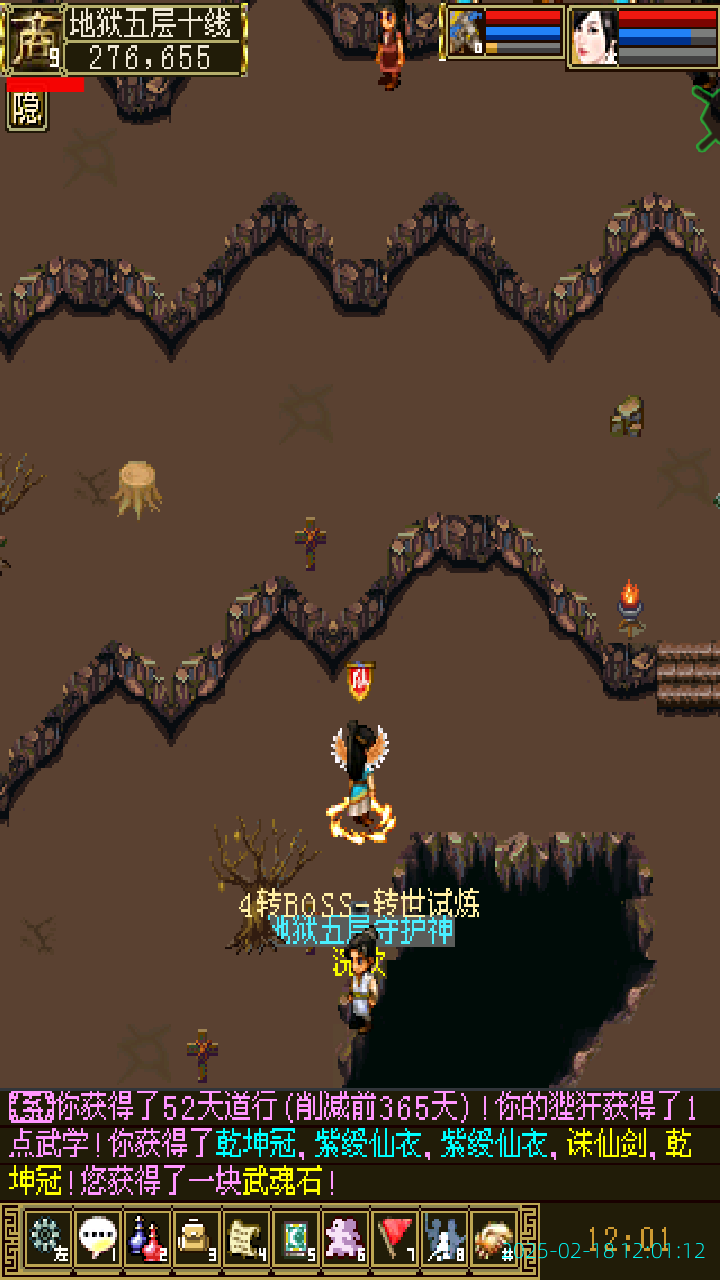This screenshot has height=1280, width=720.
Task: Open the backpack inventory
Action: coord(197,1239)
